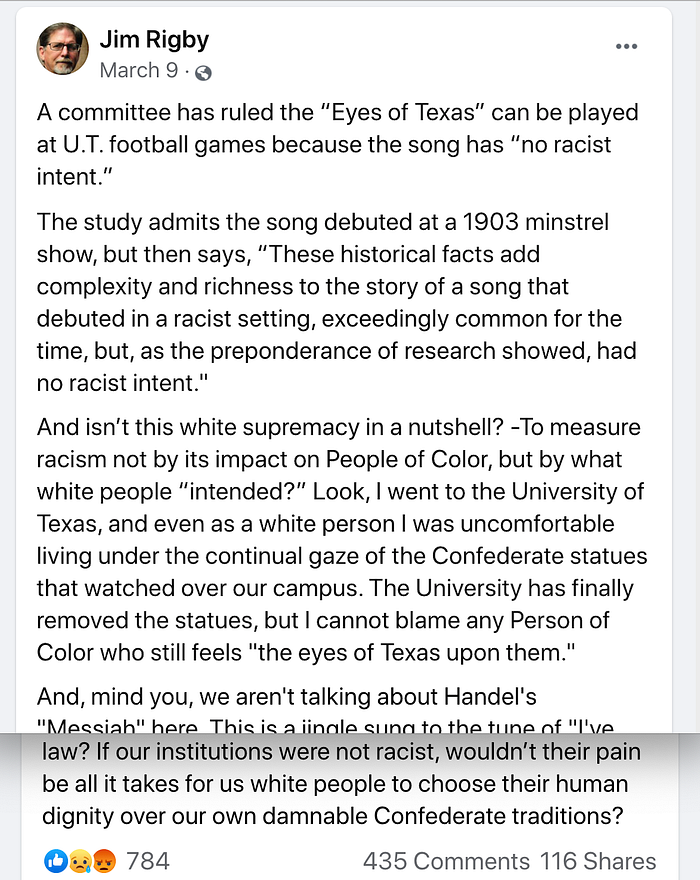This screenshot has width=700, height=880.
Task: Open the 435 Comments
Action: [x=446, y=861]
